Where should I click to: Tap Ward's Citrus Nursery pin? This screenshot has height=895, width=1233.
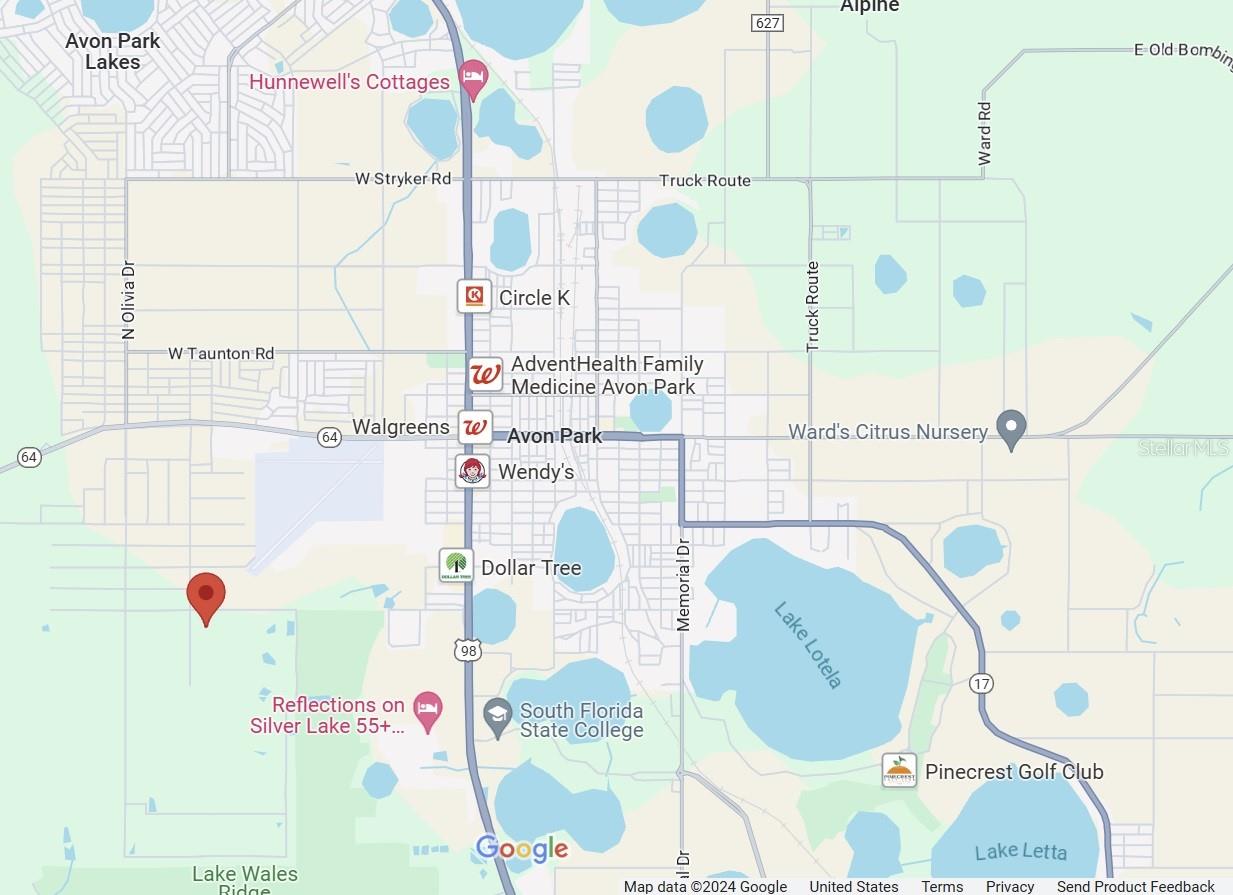(x=1011, y=429)
